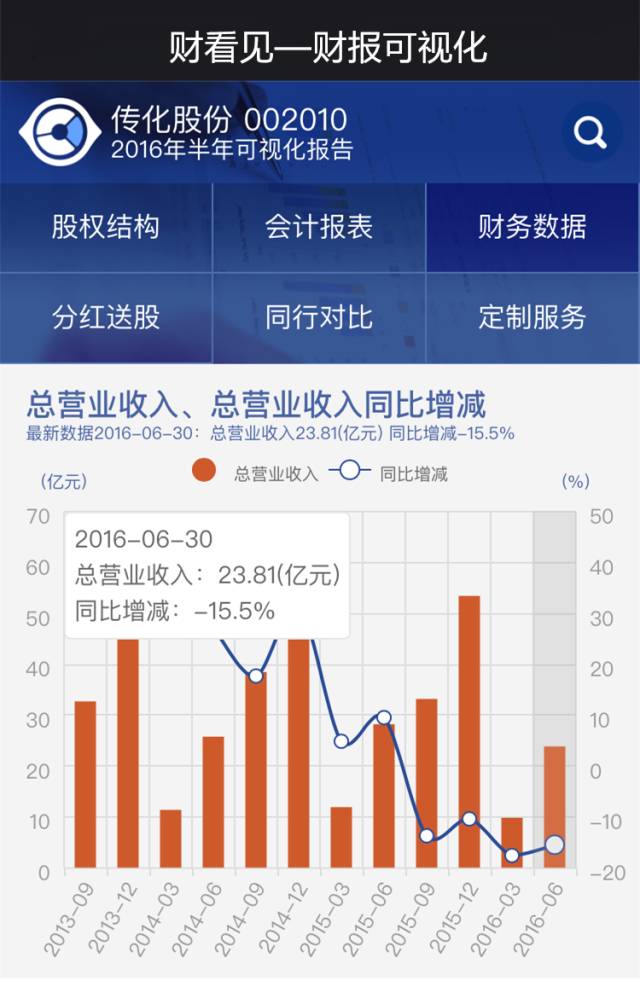
Task: Tap the 2013-09 revenue bar
Action: pyautogui.click(x=85, y=785)
